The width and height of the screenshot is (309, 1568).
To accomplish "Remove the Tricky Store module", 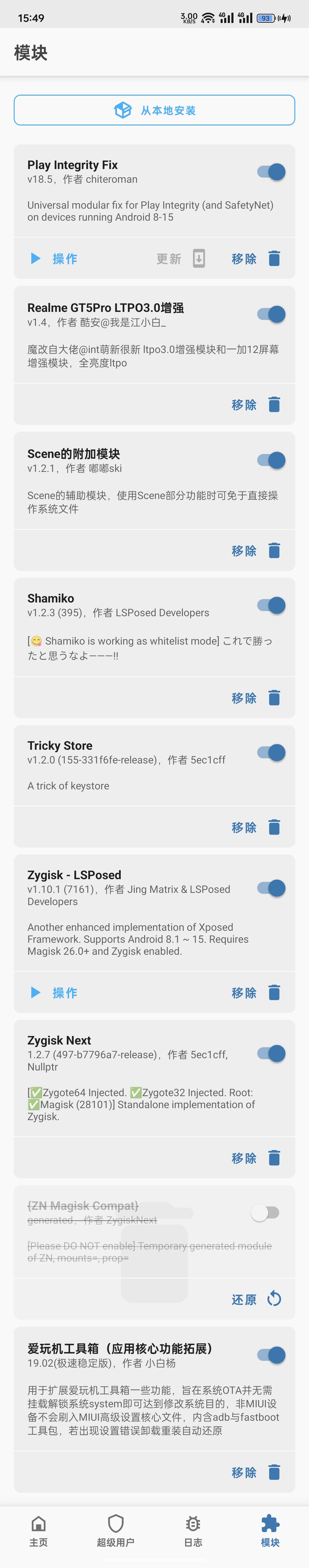I will [255, 827].
